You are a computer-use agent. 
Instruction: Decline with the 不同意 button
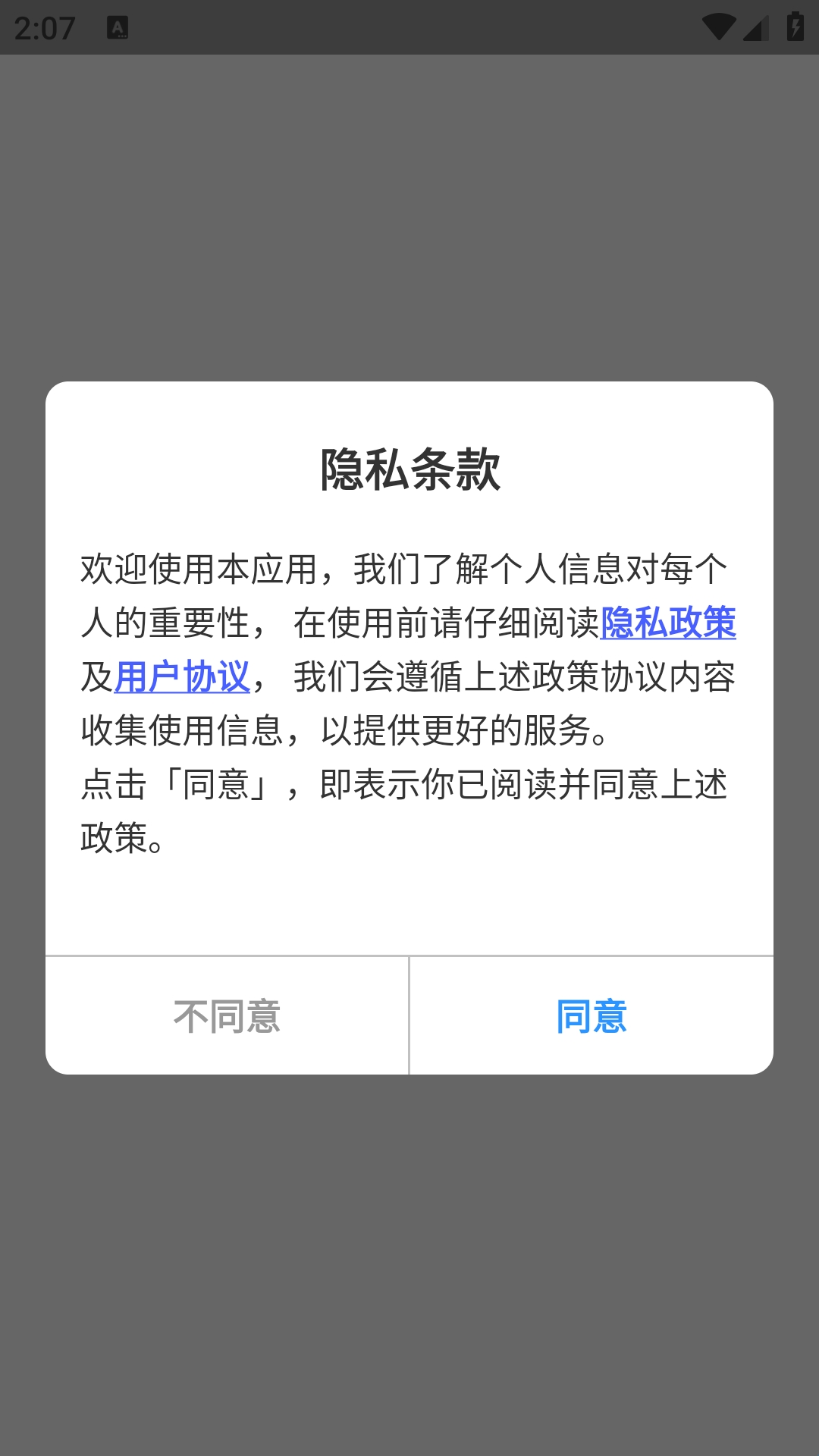click(227, 1015)
